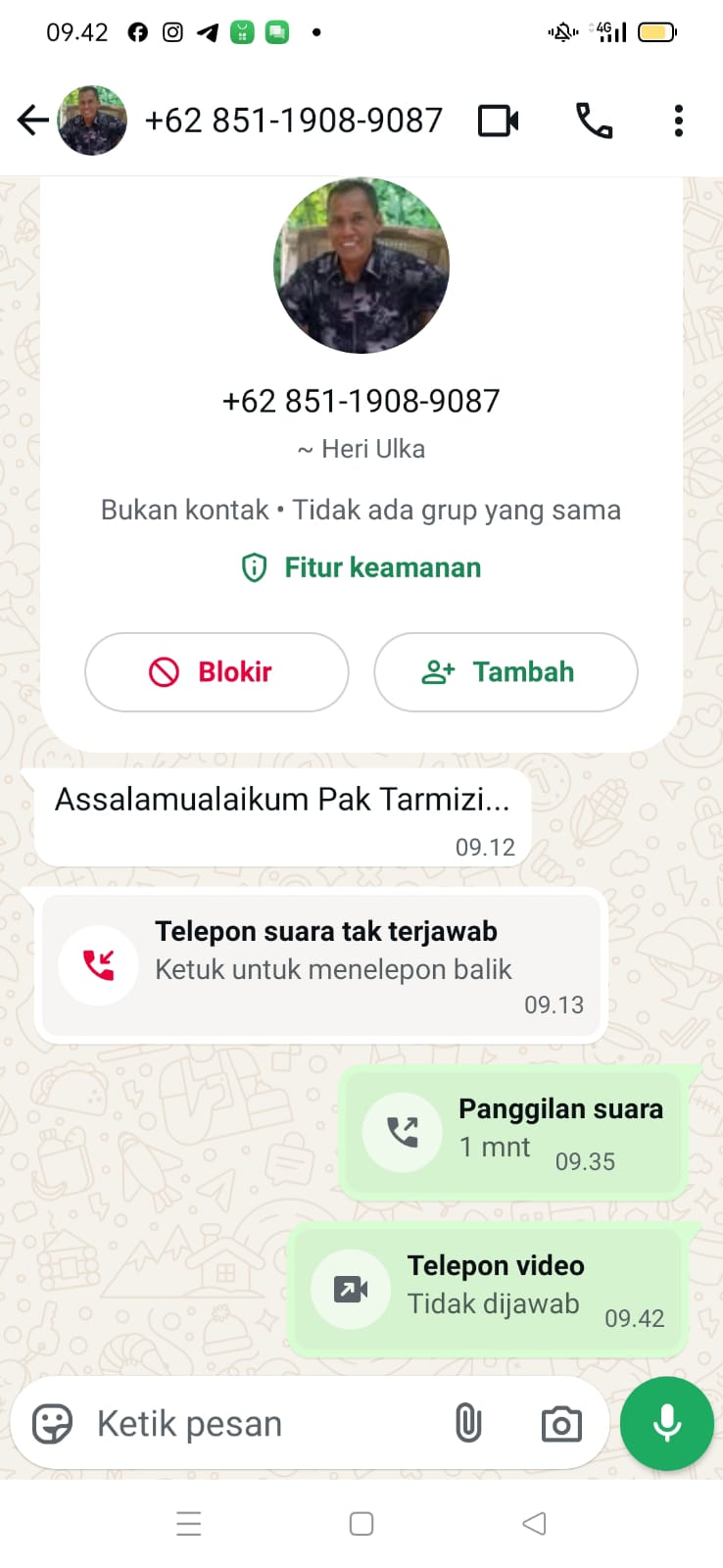The height and width of the screenshot is (1568, 723).
Task: Open the attachment paperclip menu
Action: click(x=468, y=1424)
